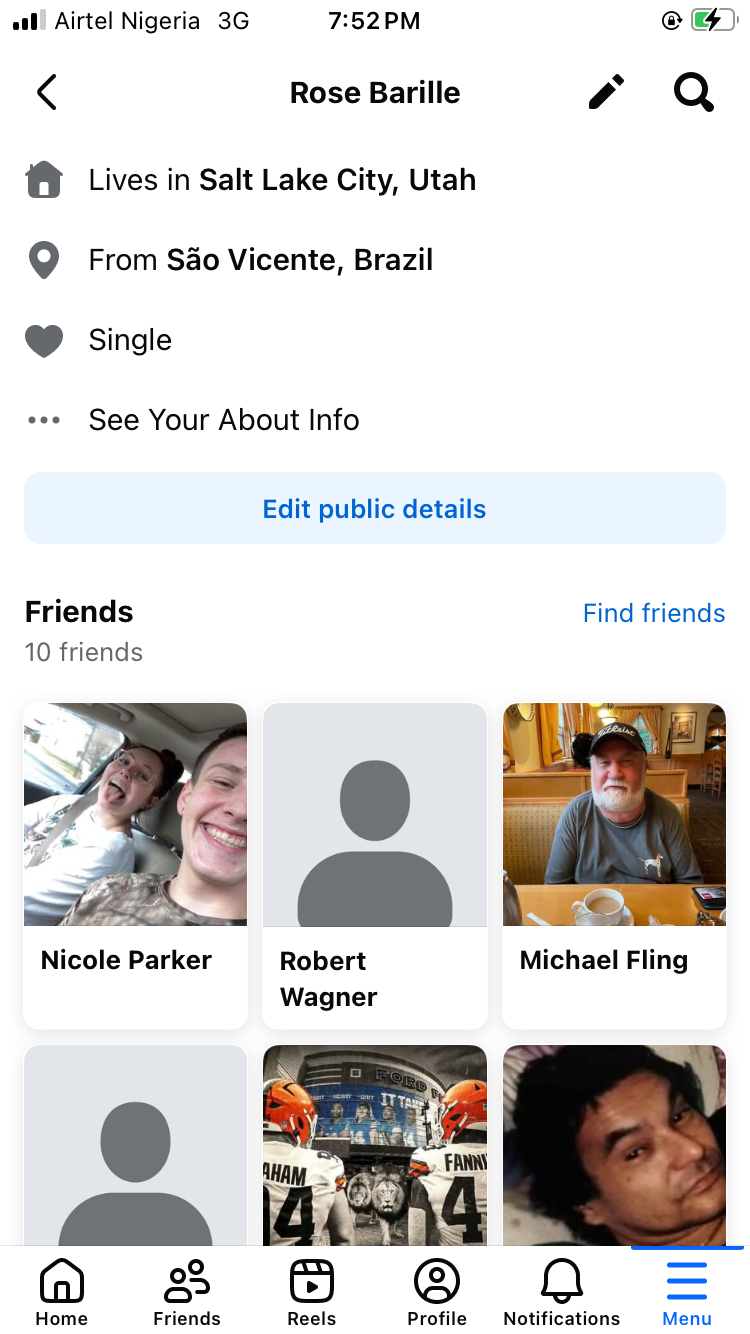Open See Your About Info
Viewport: 750px width, 1334px height.
[x=223, y=420]
